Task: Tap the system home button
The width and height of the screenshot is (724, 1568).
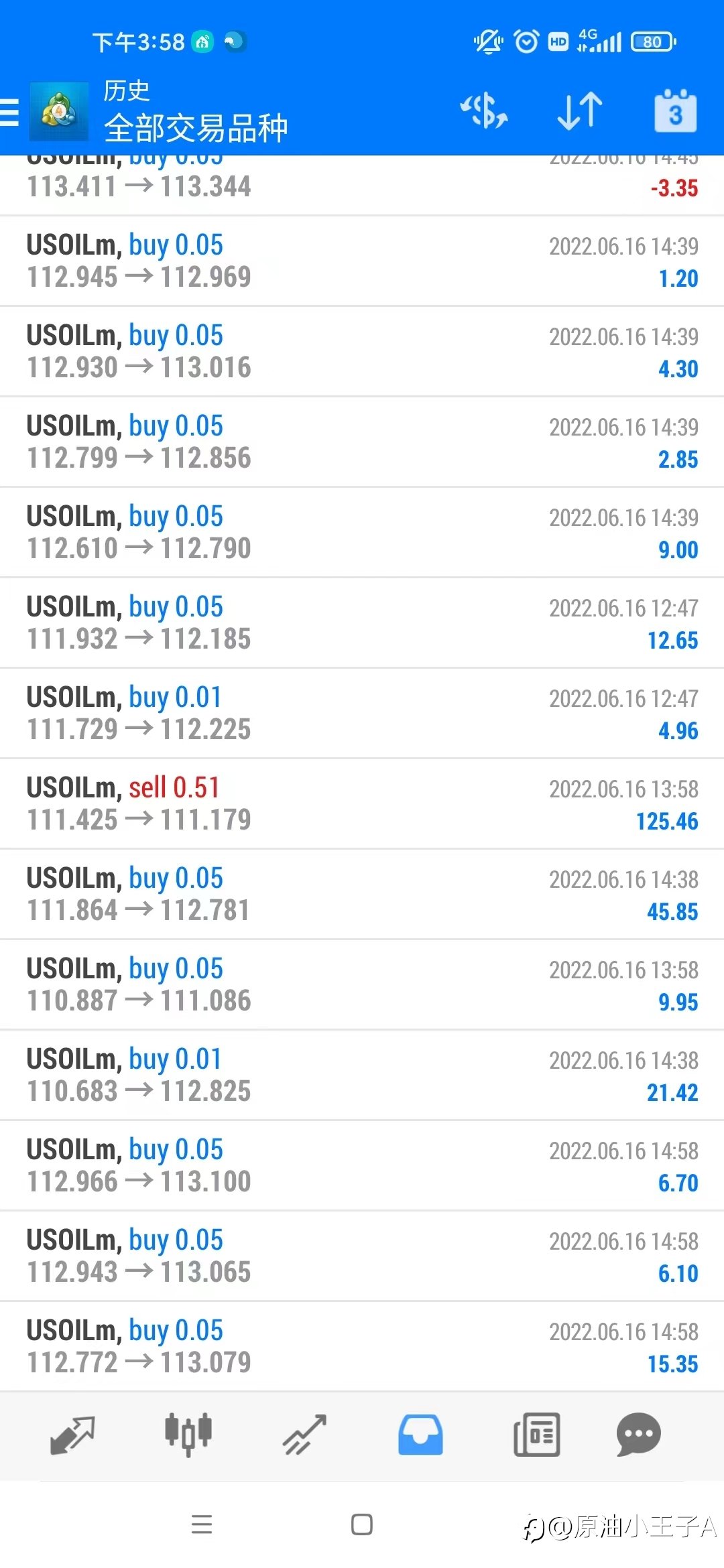Action: pos(362,1524)
